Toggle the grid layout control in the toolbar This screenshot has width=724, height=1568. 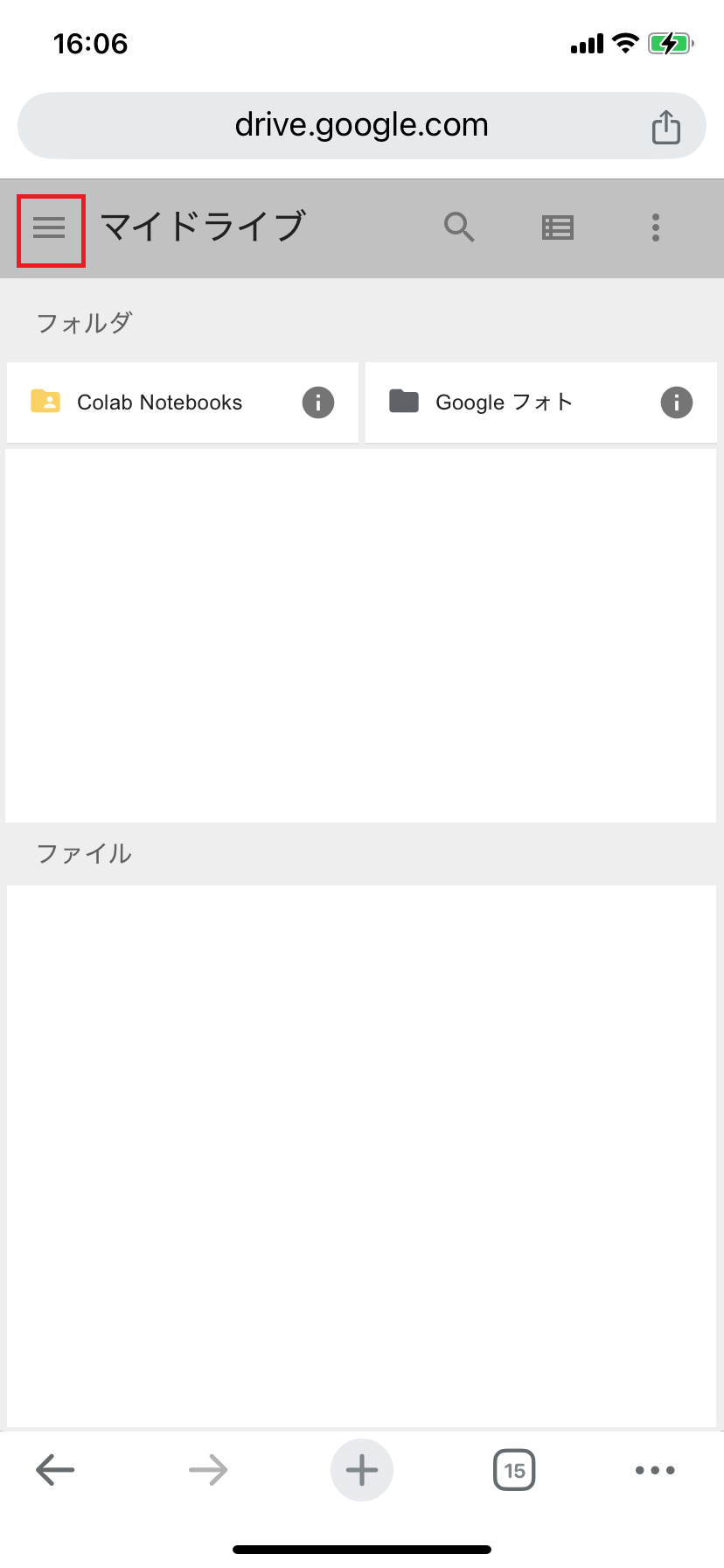click(x=557, y=227)
